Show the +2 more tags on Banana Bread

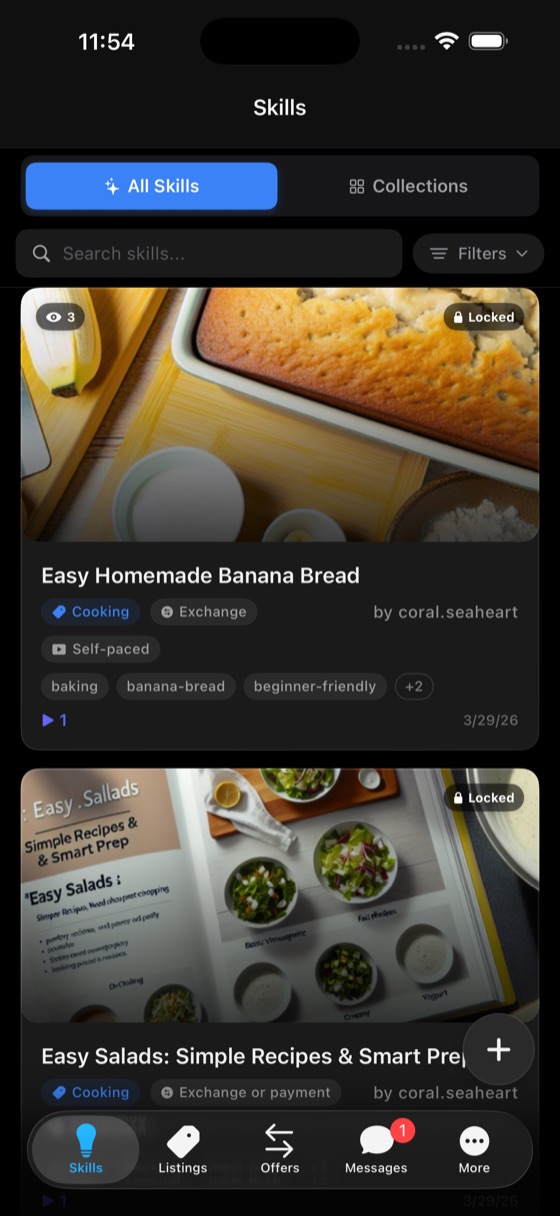(414, 686)
